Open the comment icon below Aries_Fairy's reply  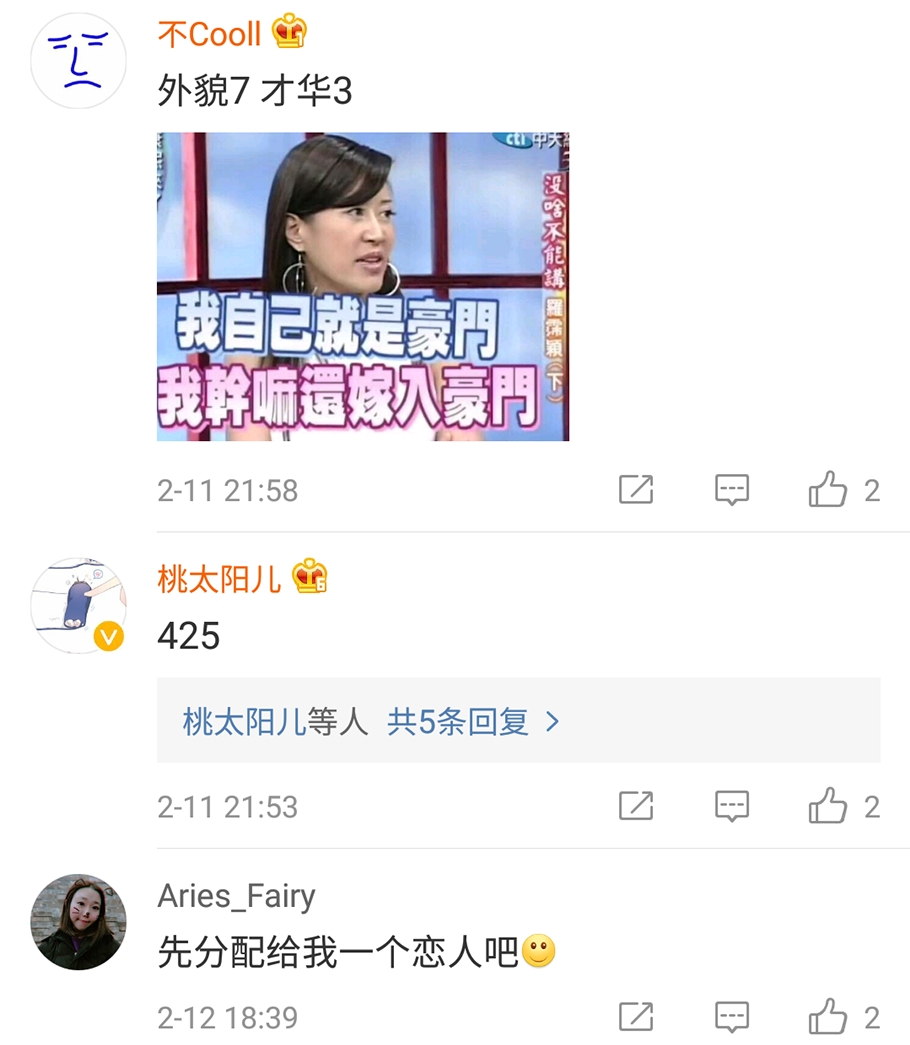pos(733,1017)
